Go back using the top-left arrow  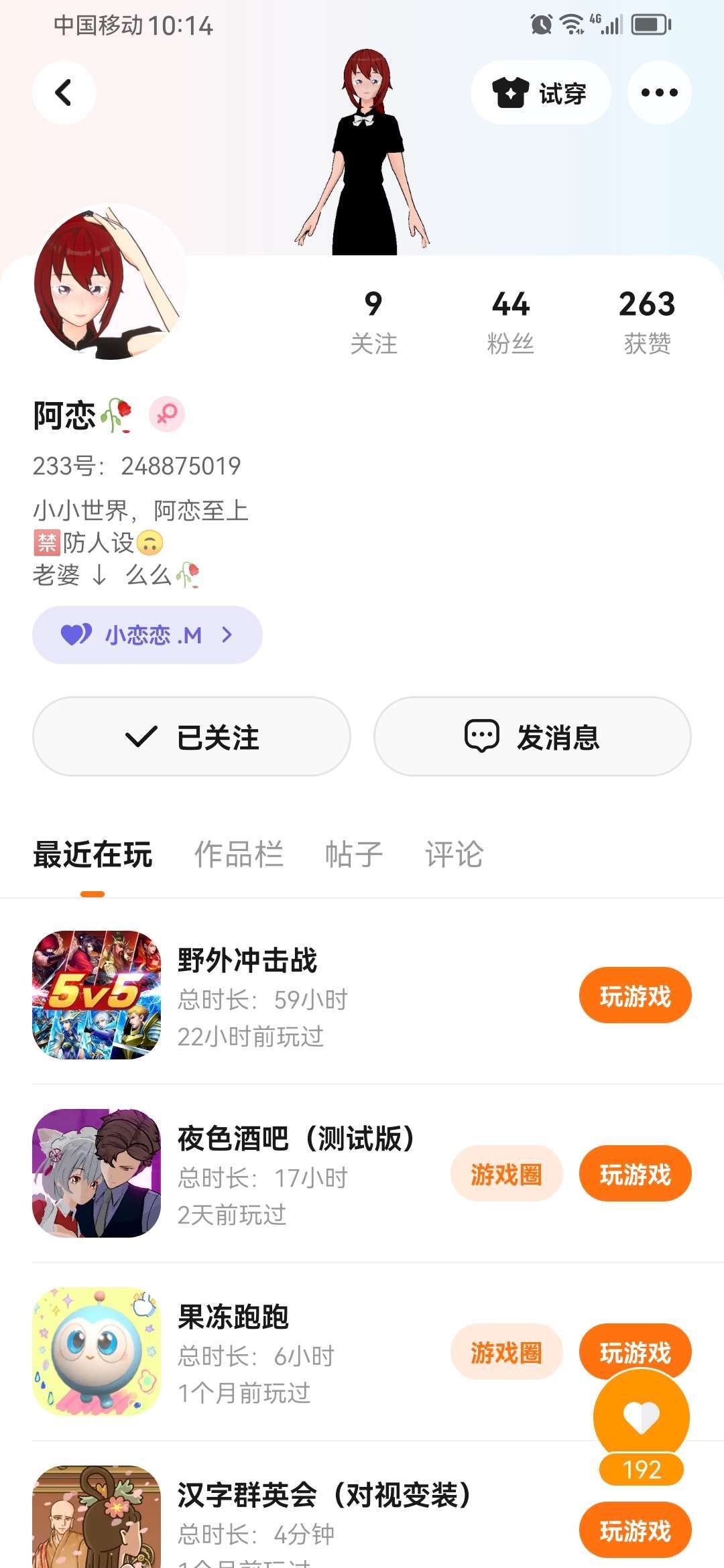pyautogui.click(x=64, y=92)
